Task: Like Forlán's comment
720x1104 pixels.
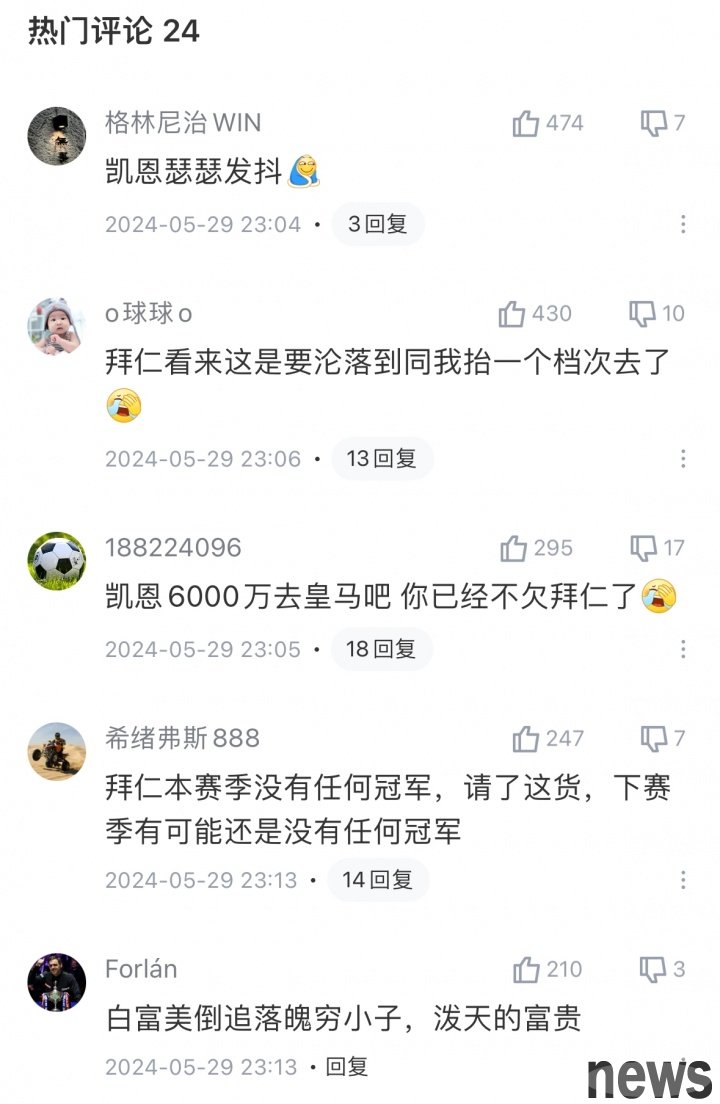Action: click(x=526, y=969)
